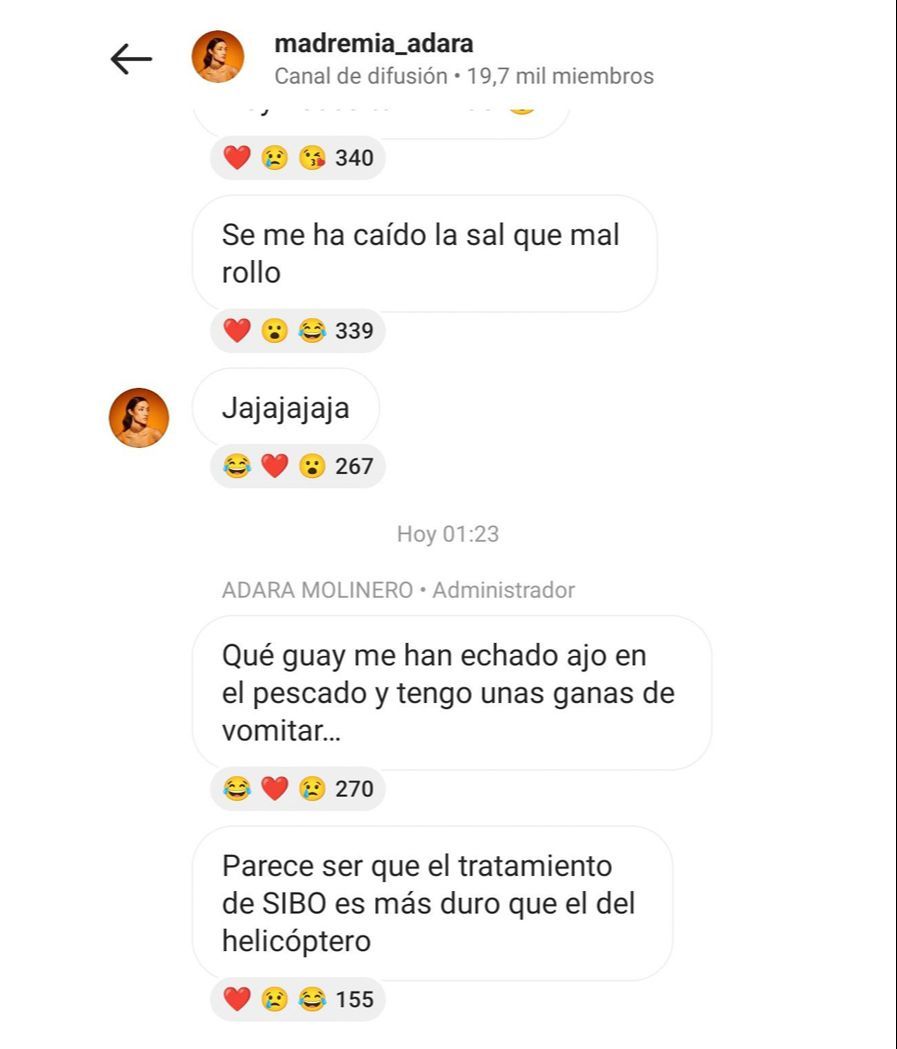The height and width of the screenshot is (1049, 897).
Task: Tap the crying emoji under the ajo message
Action: (x=310, y=788)
